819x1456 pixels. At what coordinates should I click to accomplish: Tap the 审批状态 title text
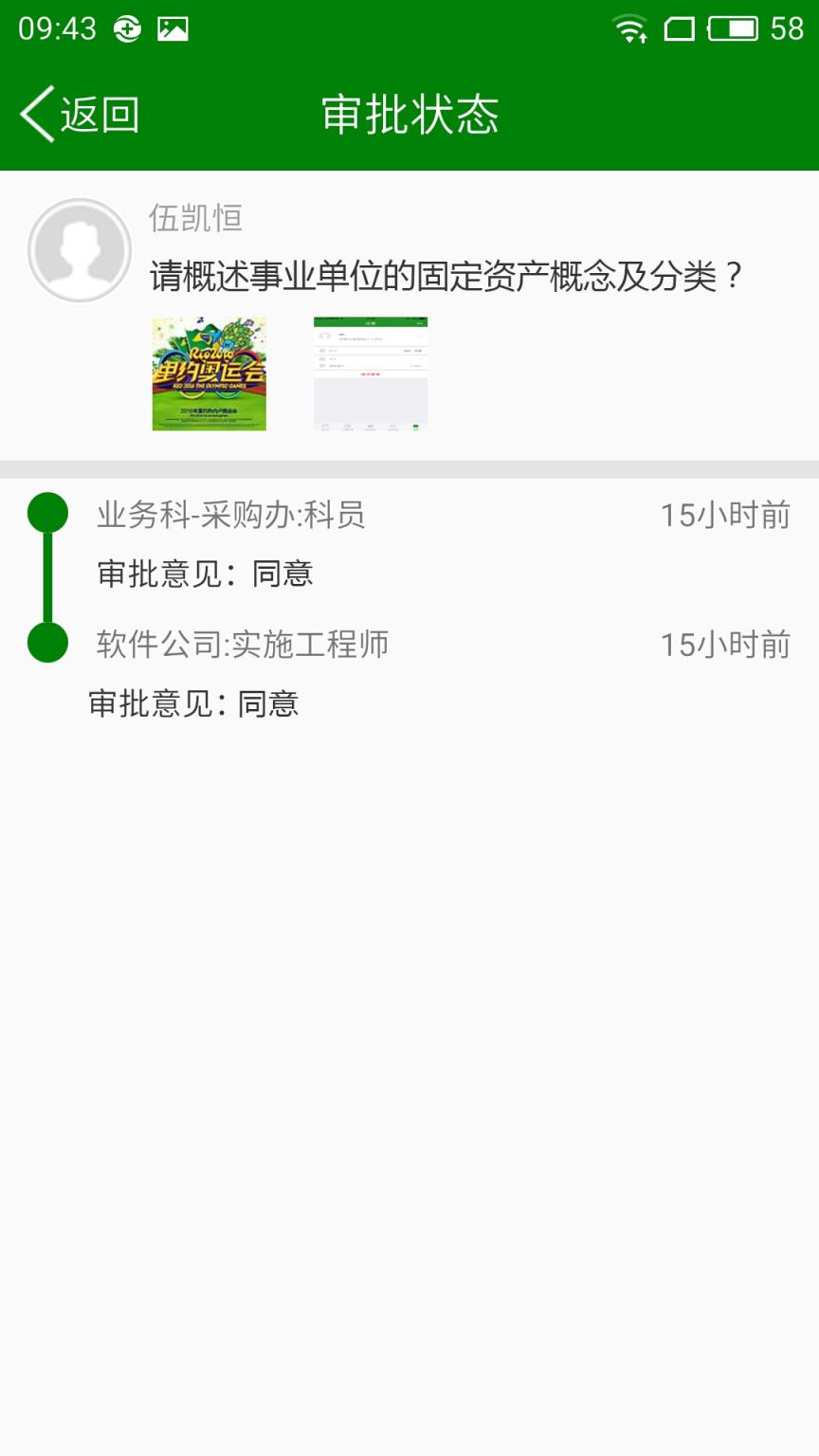[x=409, y=113]
